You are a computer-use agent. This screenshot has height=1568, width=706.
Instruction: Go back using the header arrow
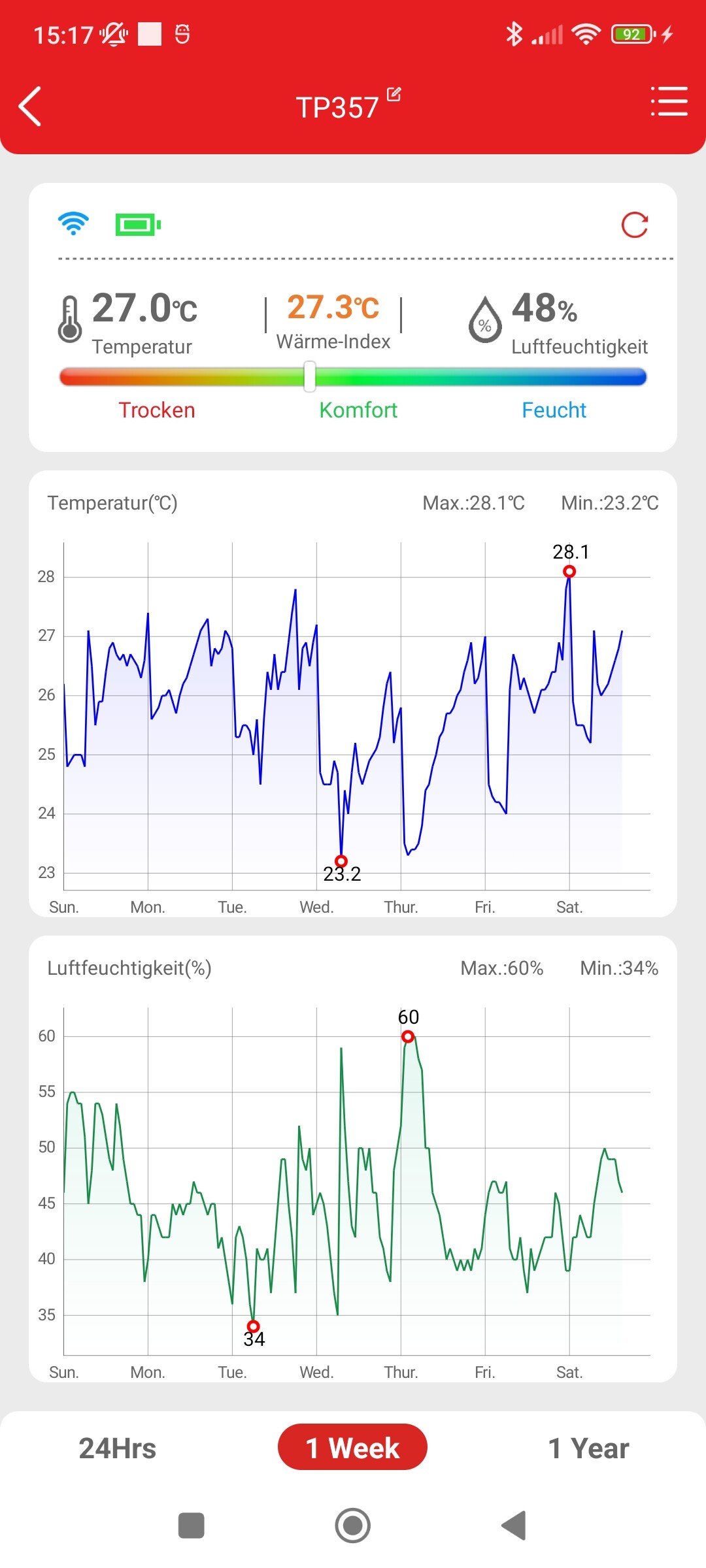click(31, 106)
